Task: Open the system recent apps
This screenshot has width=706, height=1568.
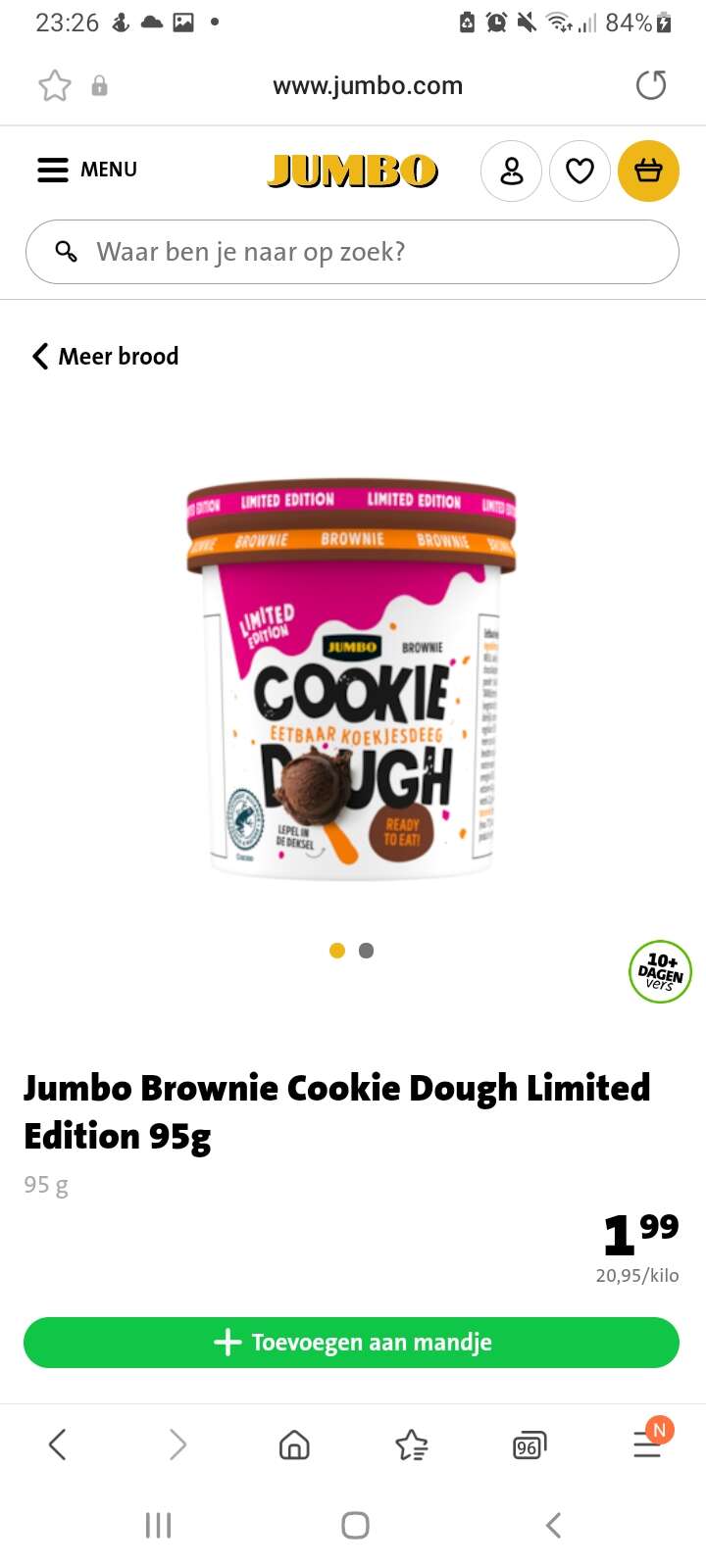Action: click(x=158, y=1525)
